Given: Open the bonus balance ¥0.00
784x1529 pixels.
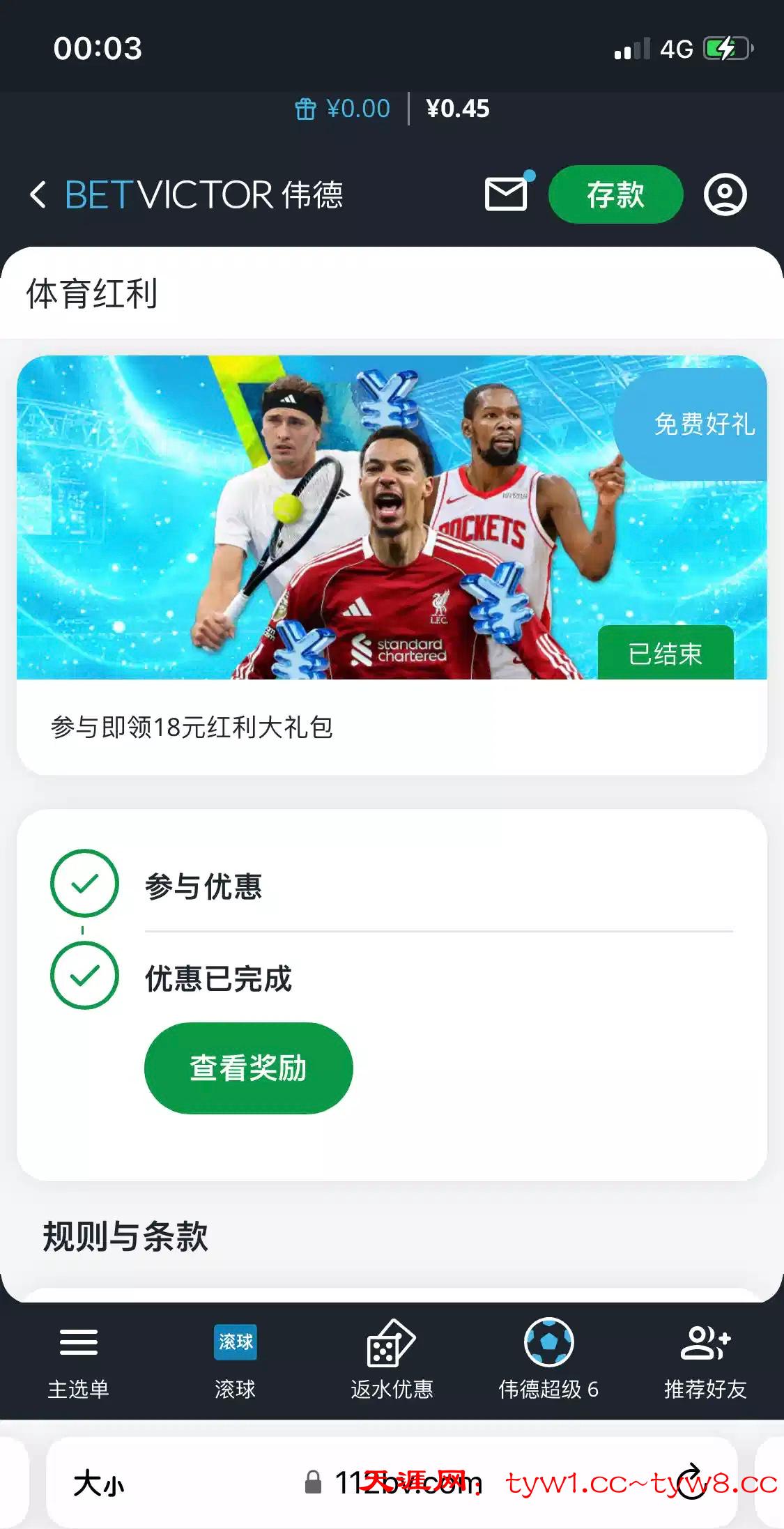Looking at the screenshot, I should point(343,109).
